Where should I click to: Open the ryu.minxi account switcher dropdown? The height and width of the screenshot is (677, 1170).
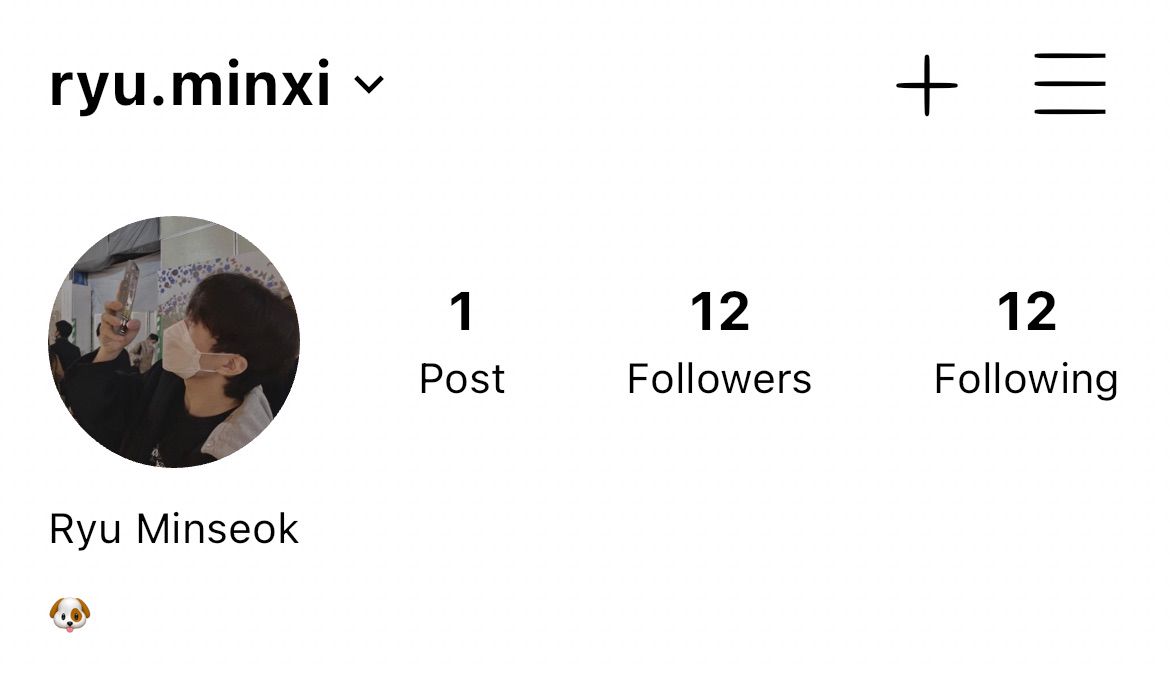[368, 85]
